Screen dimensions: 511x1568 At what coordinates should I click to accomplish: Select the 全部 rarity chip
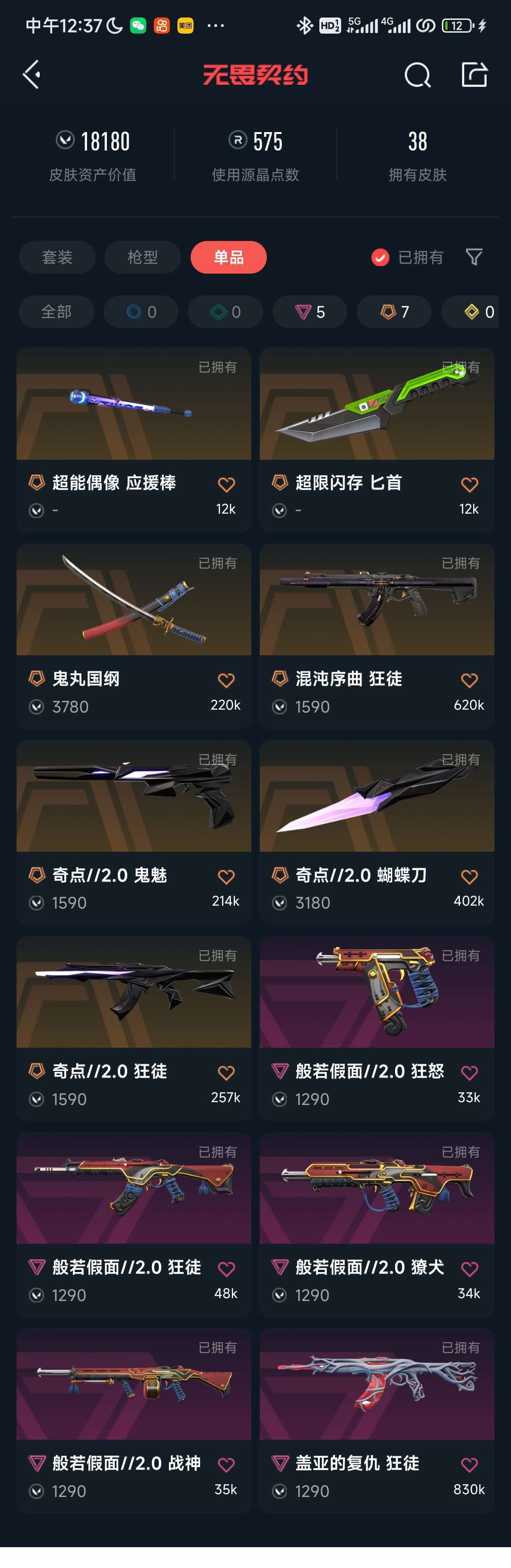[57, 312]
